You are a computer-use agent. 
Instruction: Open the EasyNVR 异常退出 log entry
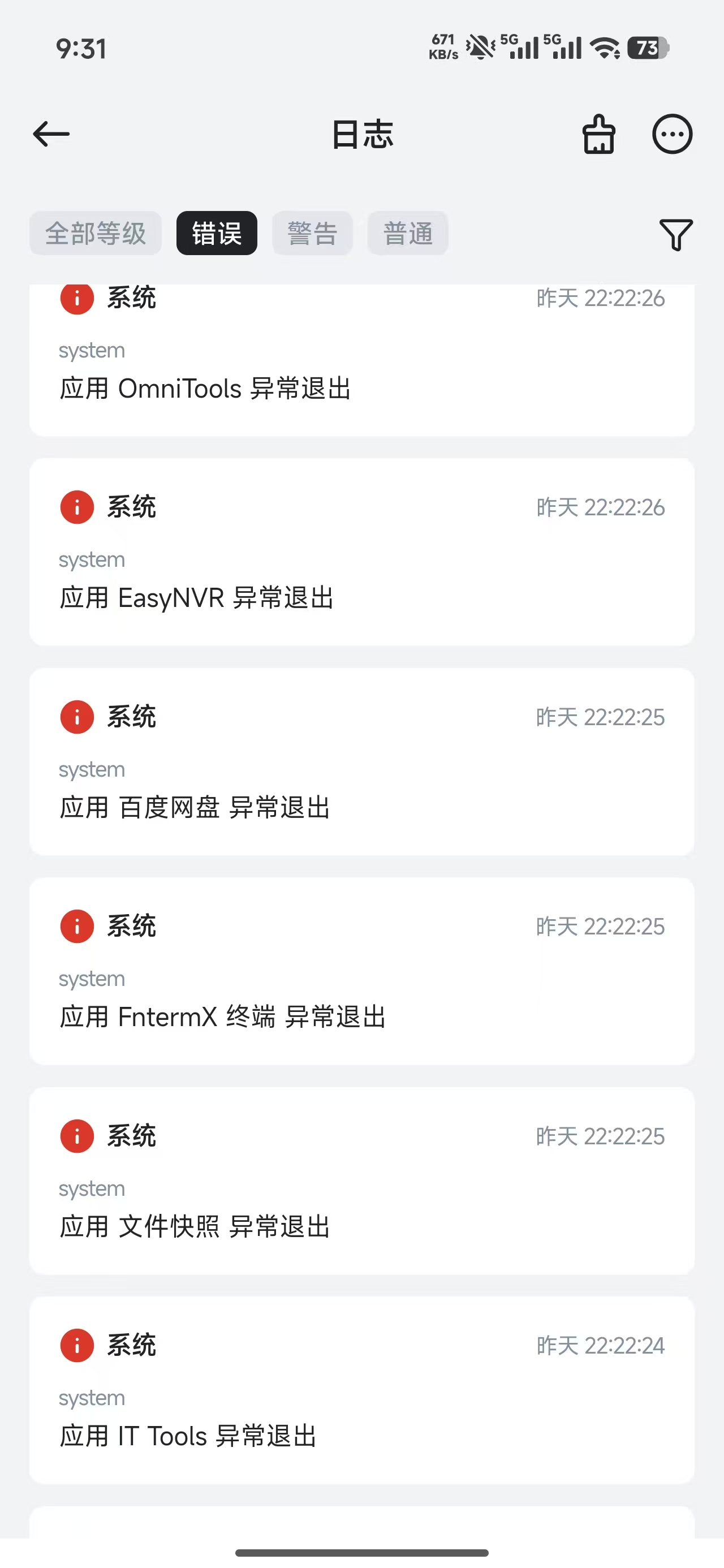pos(361,552)
